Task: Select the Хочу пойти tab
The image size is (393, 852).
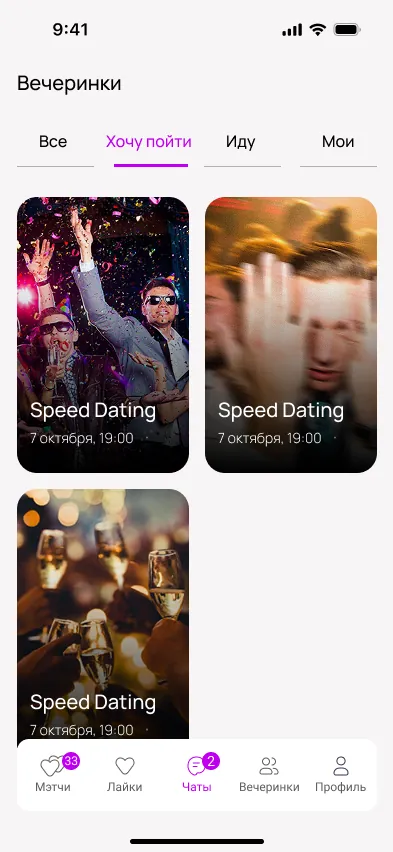Action: tap(149, 143)
